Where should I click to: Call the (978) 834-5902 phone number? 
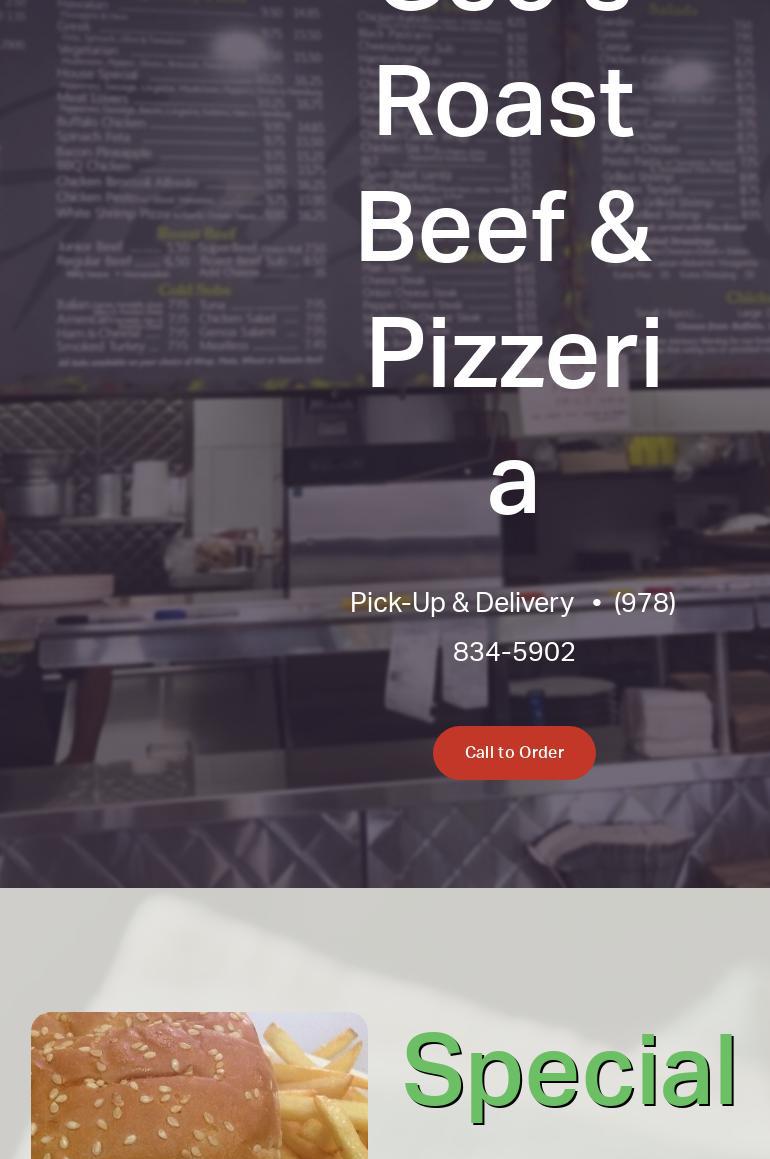coord(514,651)
